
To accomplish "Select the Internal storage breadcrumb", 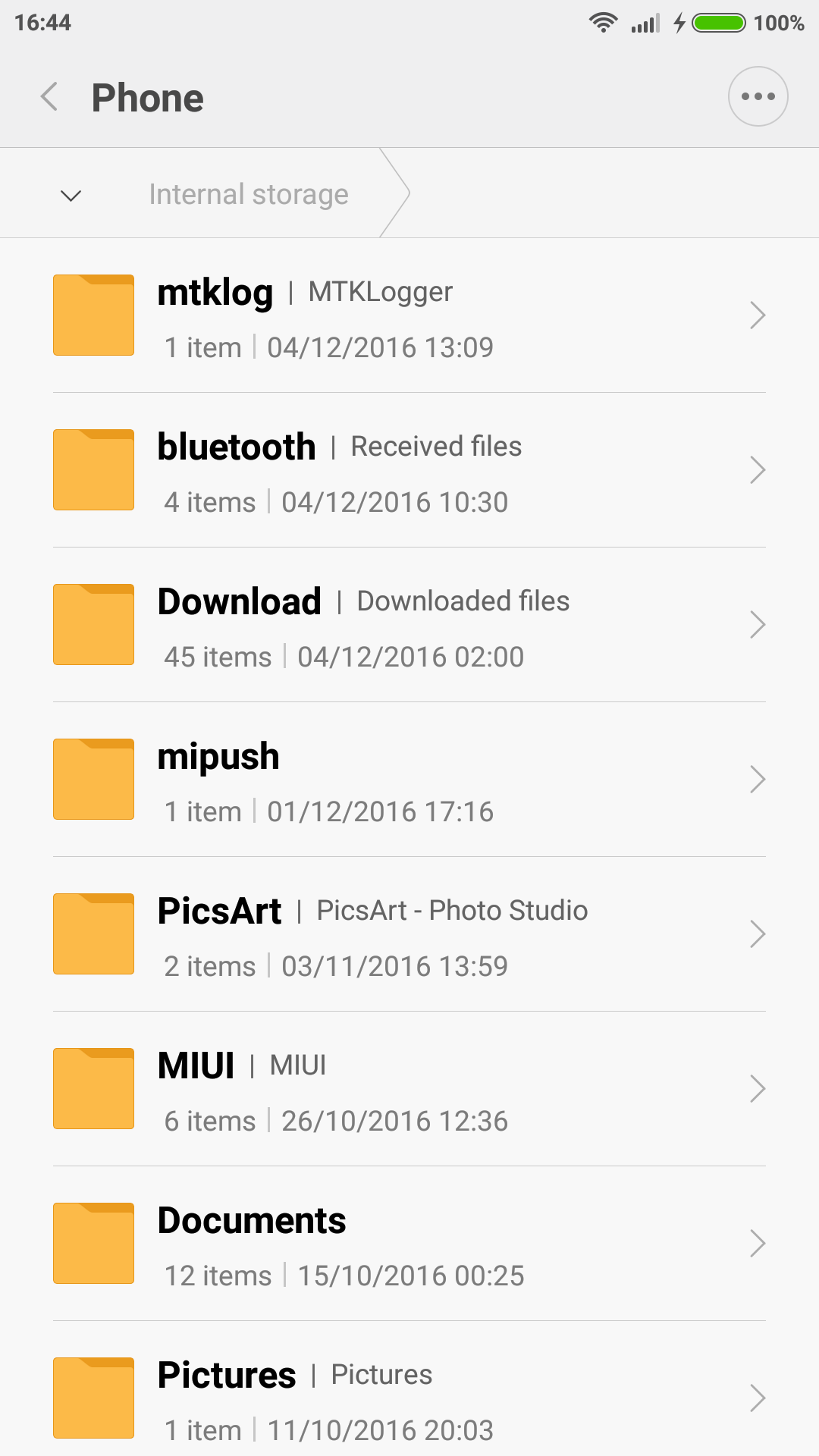I will [x=249, y=194].
